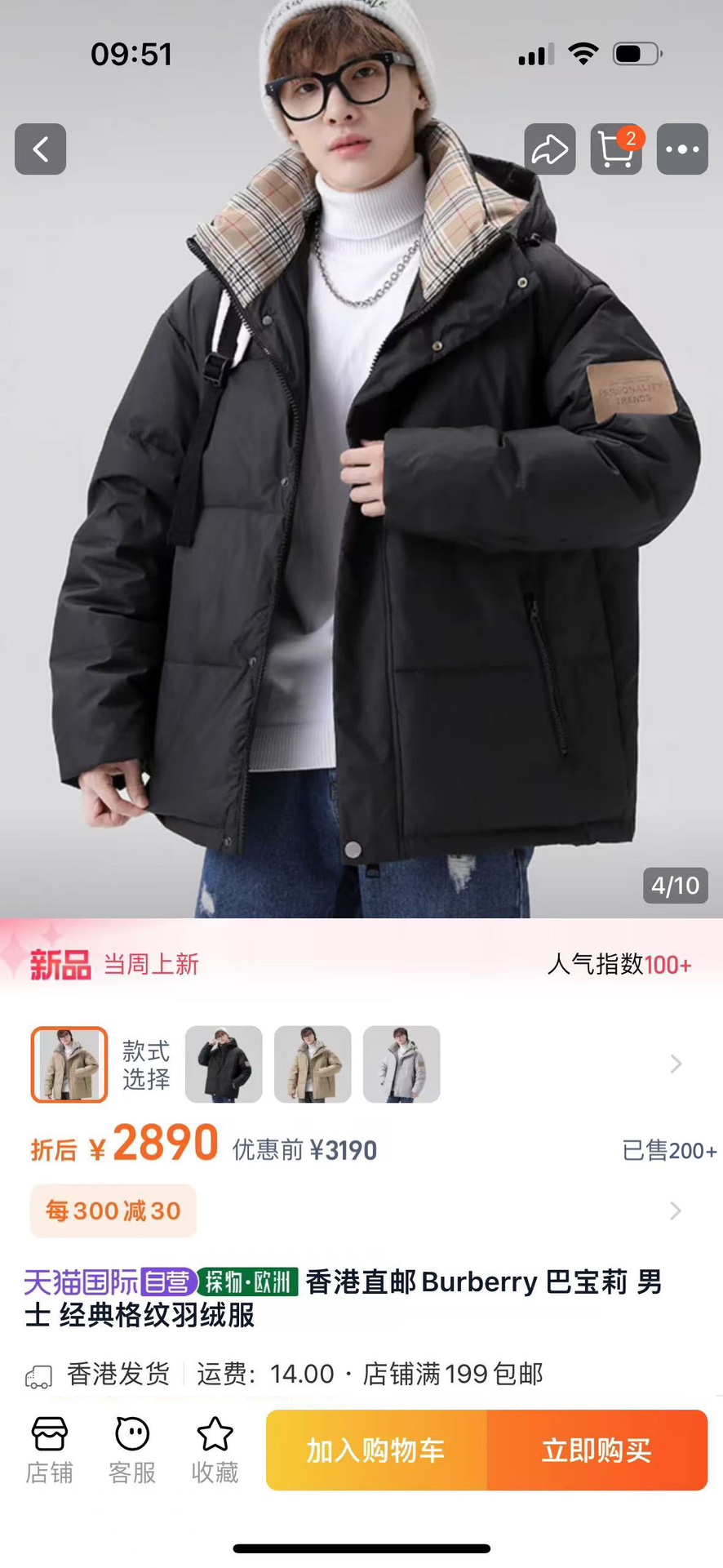This screenshot has height=1568, width=723.
Task: Pick the gray jacket style thumbnail
Action: click(x=401, y=1064)
